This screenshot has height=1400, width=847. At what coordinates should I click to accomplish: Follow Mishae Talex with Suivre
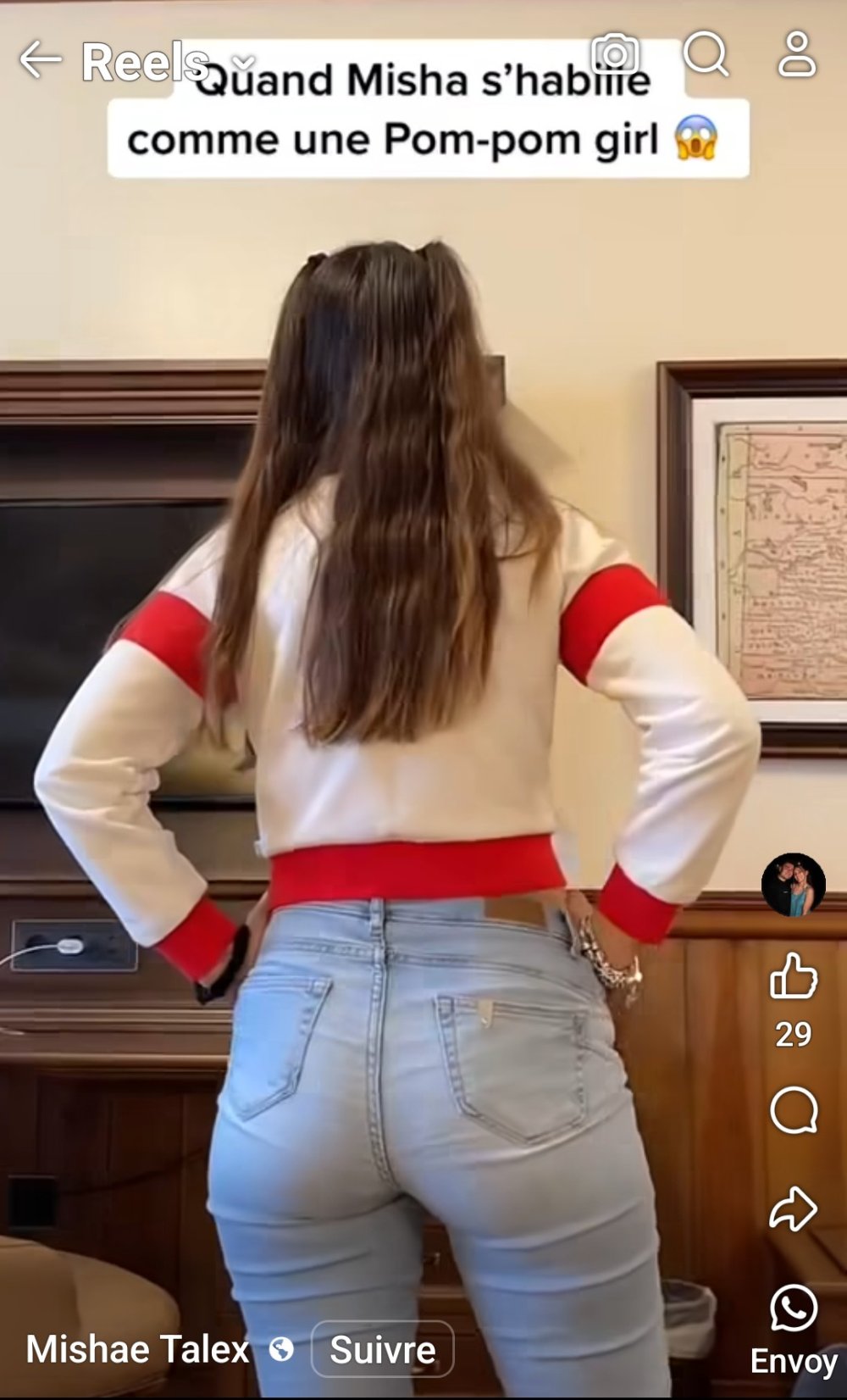pos(383,1349)
